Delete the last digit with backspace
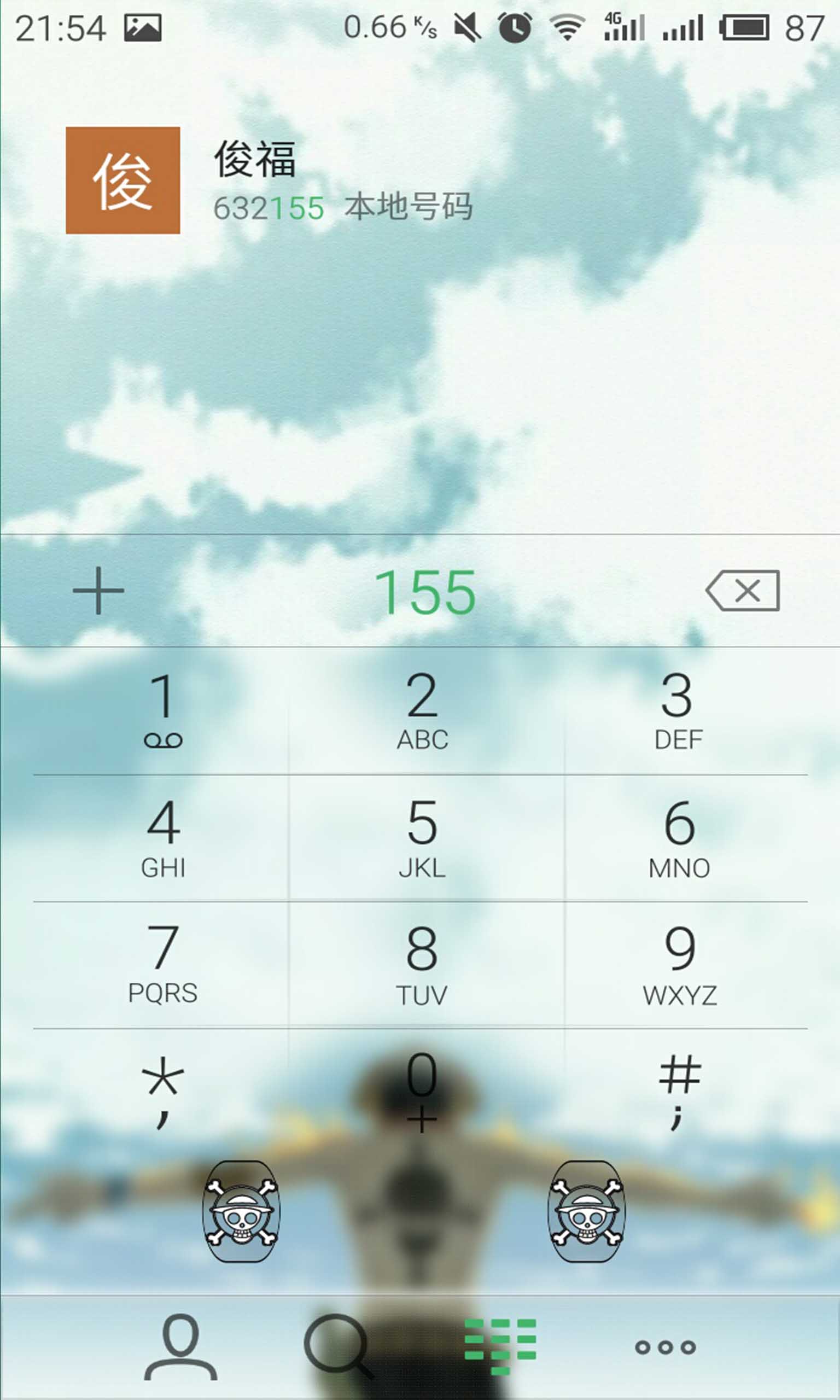Viewport: 840px width, 1400px height. [x=743, y=591]
